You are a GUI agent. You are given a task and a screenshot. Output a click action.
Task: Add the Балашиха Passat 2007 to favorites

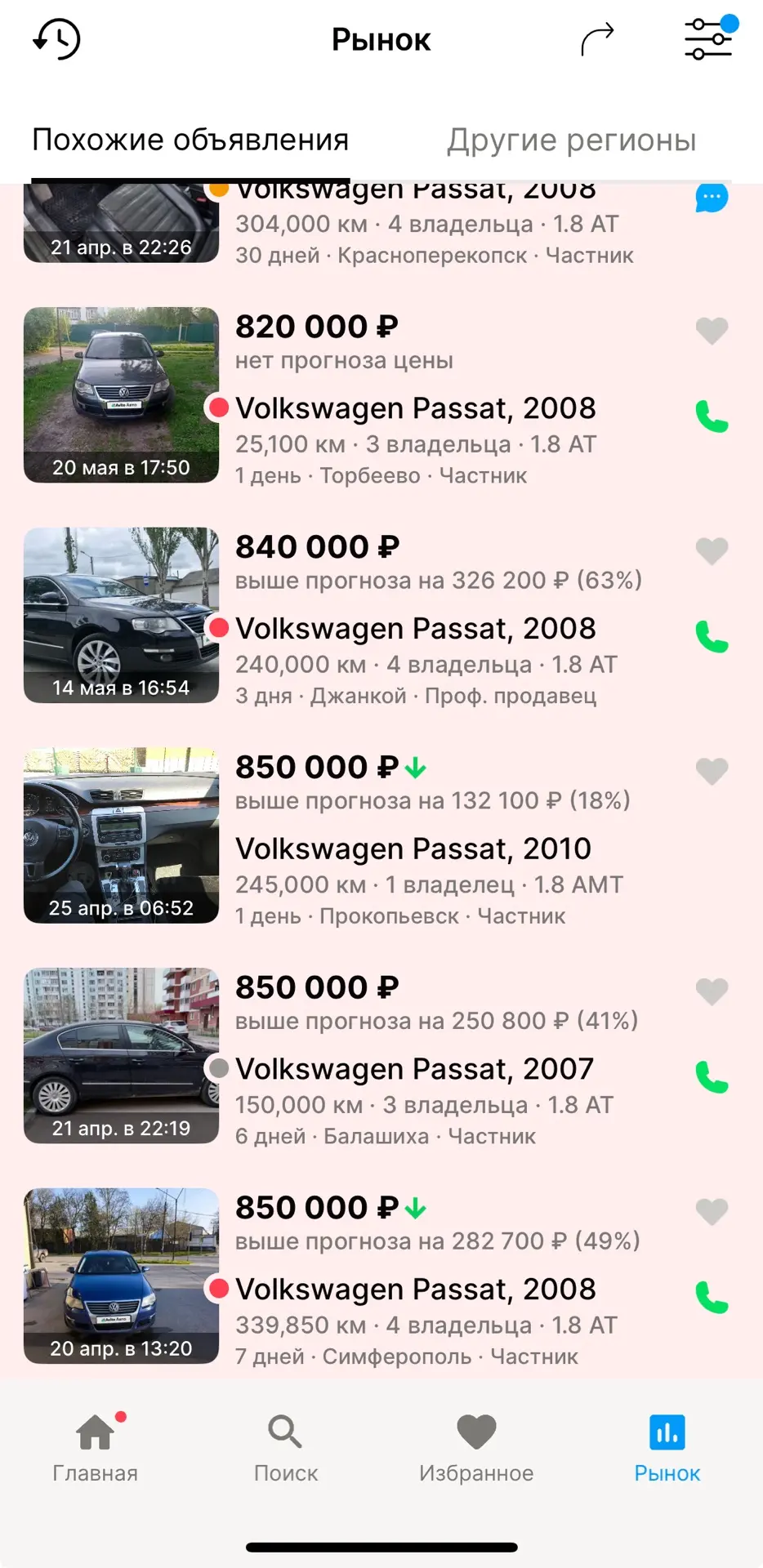click(712, 991)
